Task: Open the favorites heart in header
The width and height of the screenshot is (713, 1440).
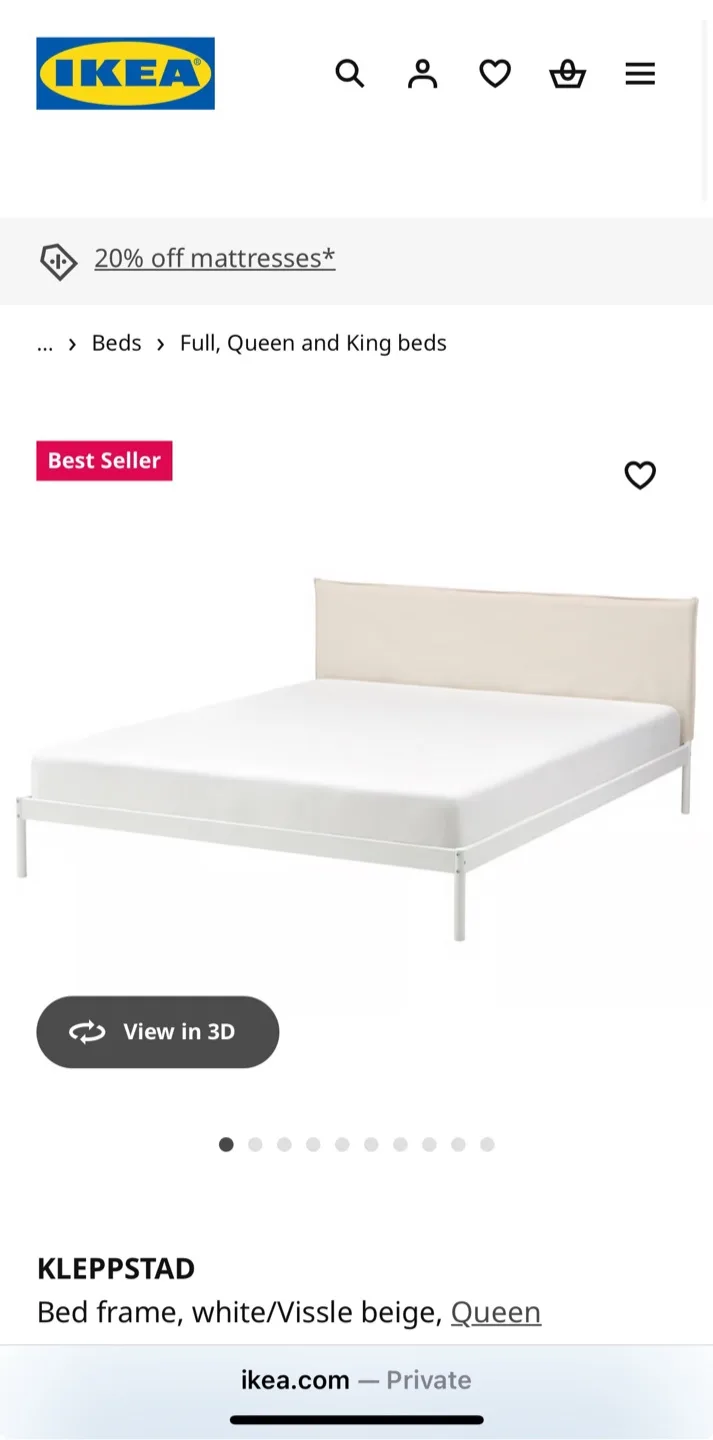Action: pos(495,73)
